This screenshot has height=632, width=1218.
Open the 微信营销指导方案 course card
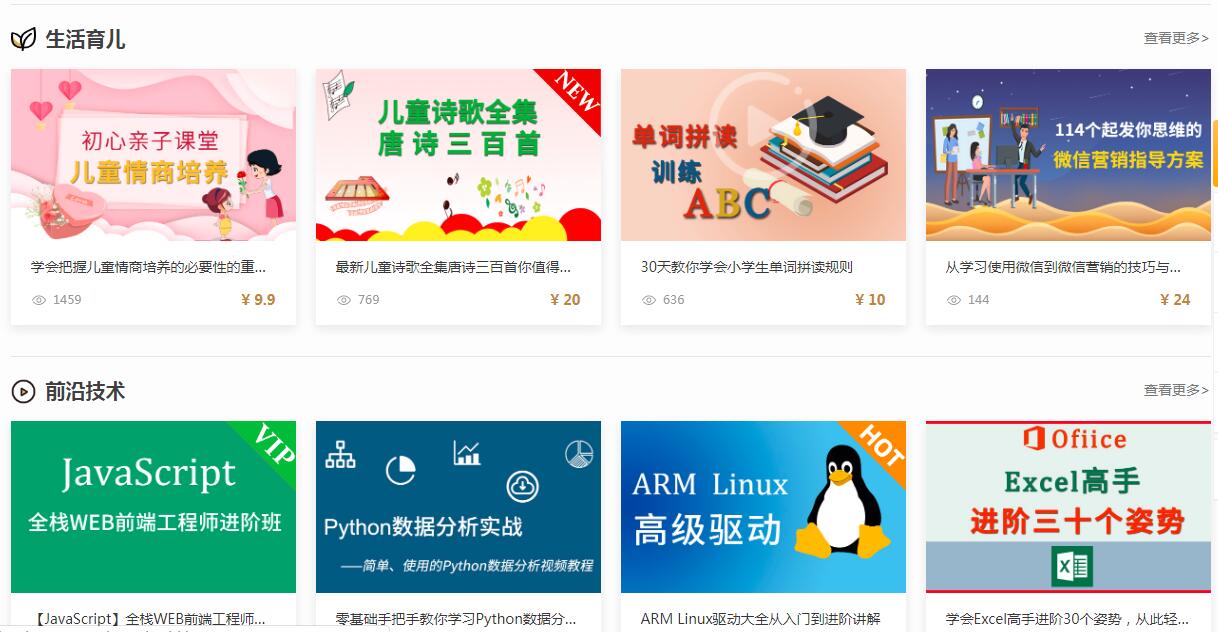[1068, 156]
